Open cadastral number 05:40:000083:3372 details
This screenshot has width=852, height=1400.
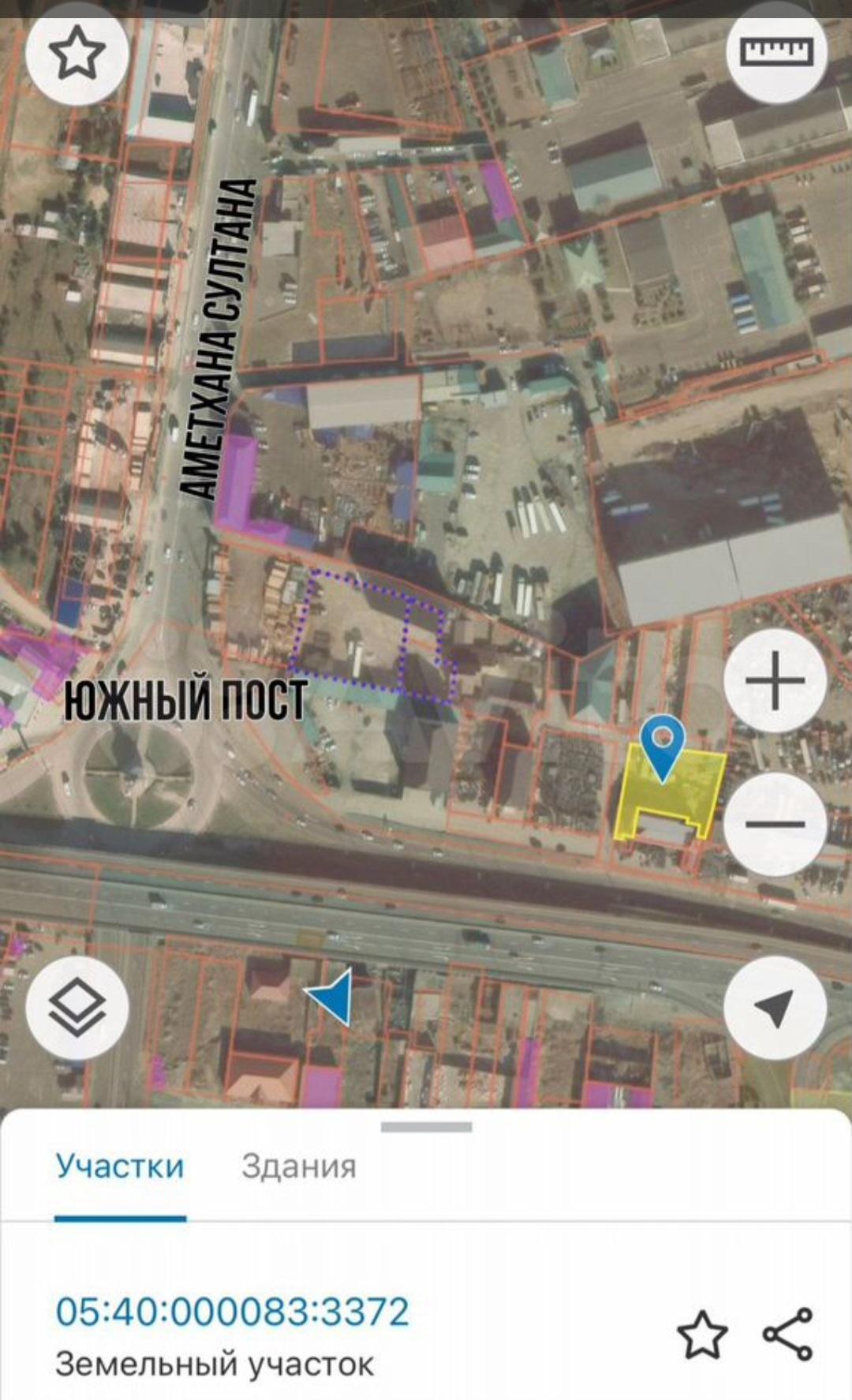pos(232,1312)
